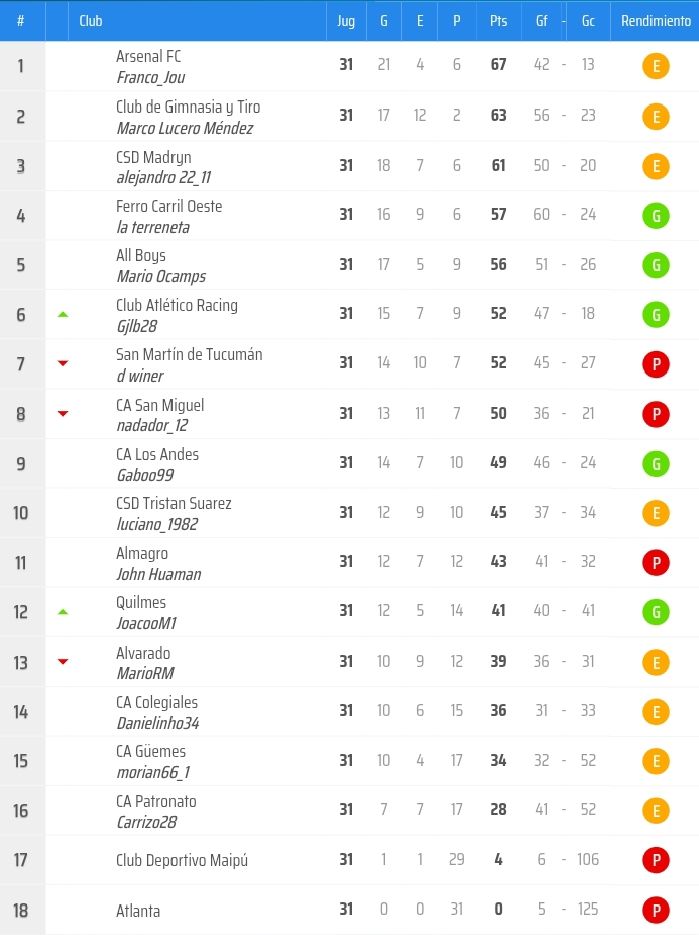View the Quilmes club

click(x=141, y=602)
